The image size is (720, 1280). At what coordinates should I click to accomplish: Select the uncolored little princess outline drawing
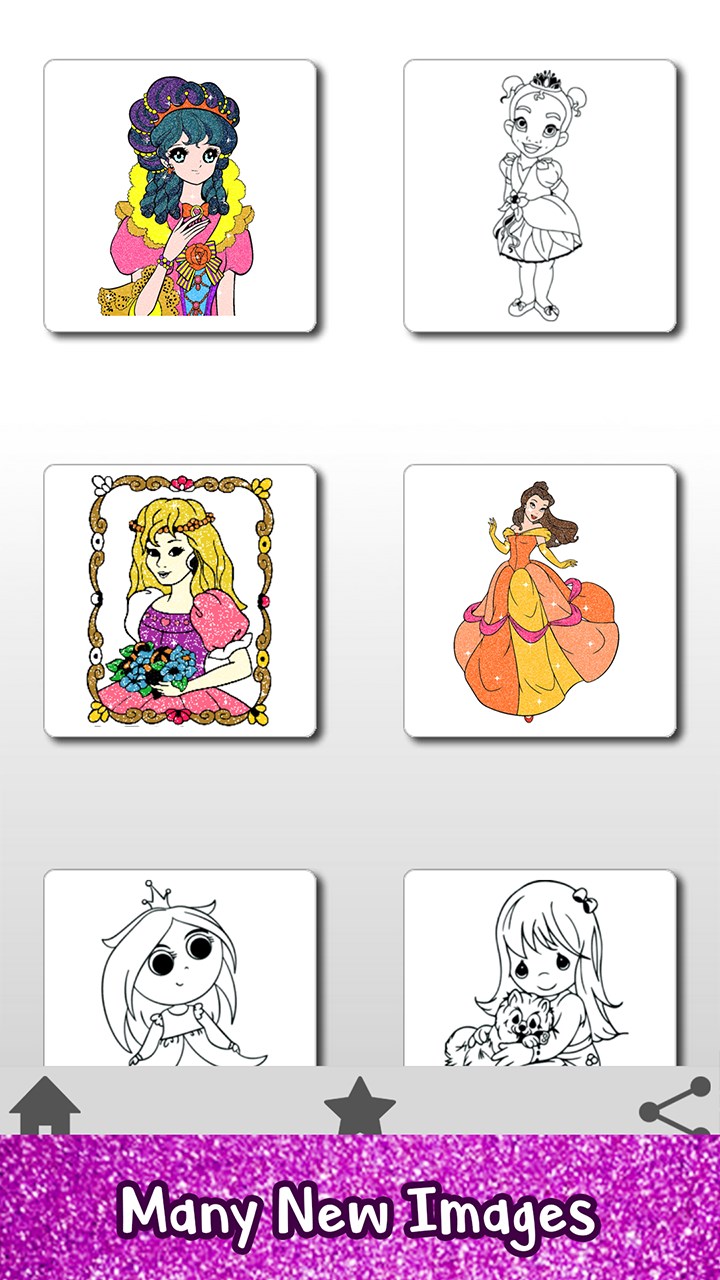(x=540, y=196)
